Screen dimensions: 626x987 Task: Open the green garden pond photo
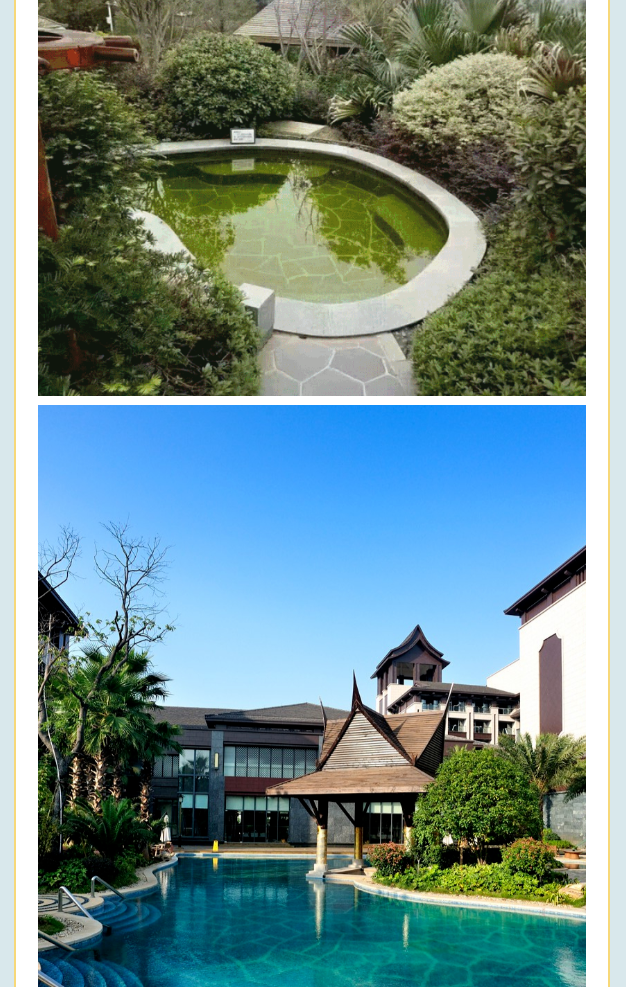click(311, 198)
